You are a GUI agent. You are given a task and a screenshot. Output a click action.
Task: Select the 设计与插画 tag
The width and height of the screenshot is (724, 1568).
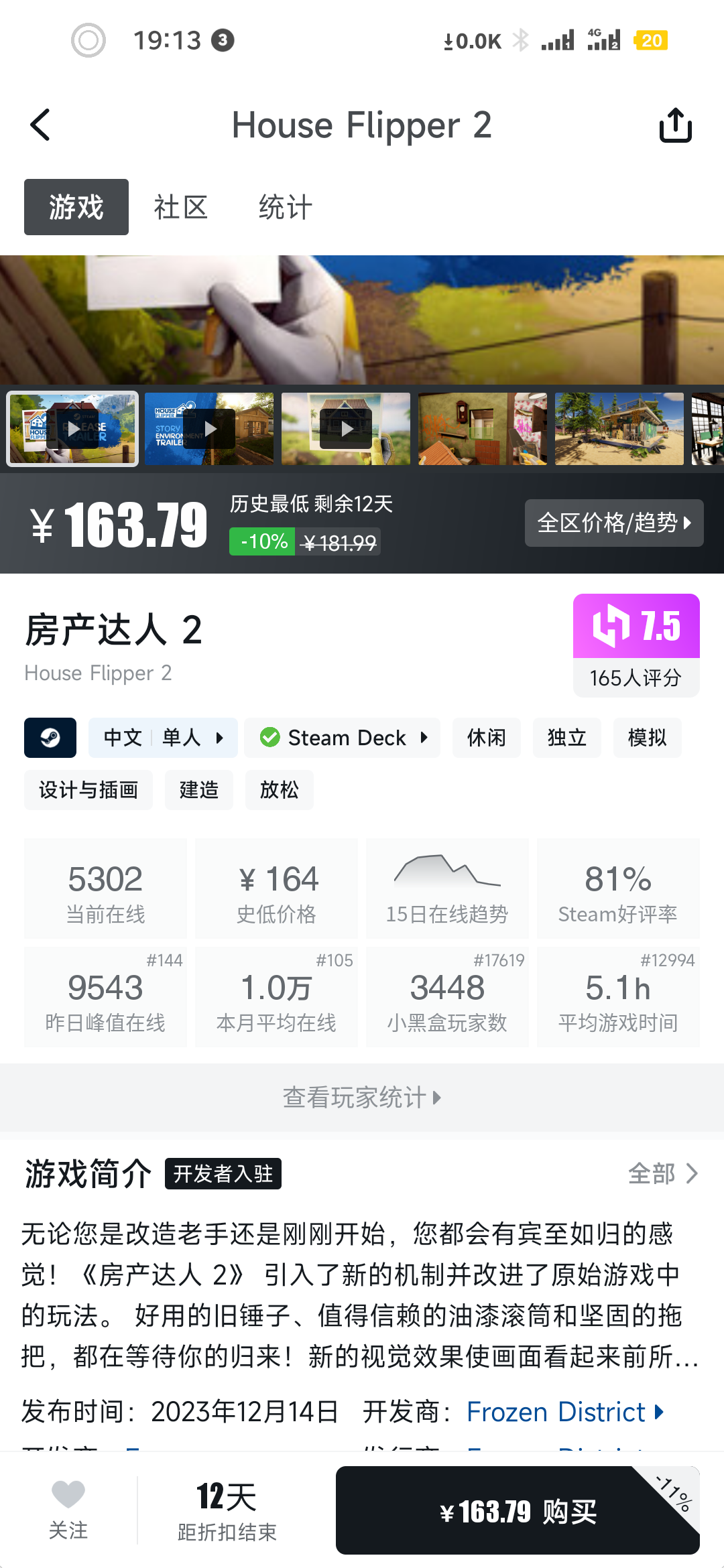[x=88, y=790]
